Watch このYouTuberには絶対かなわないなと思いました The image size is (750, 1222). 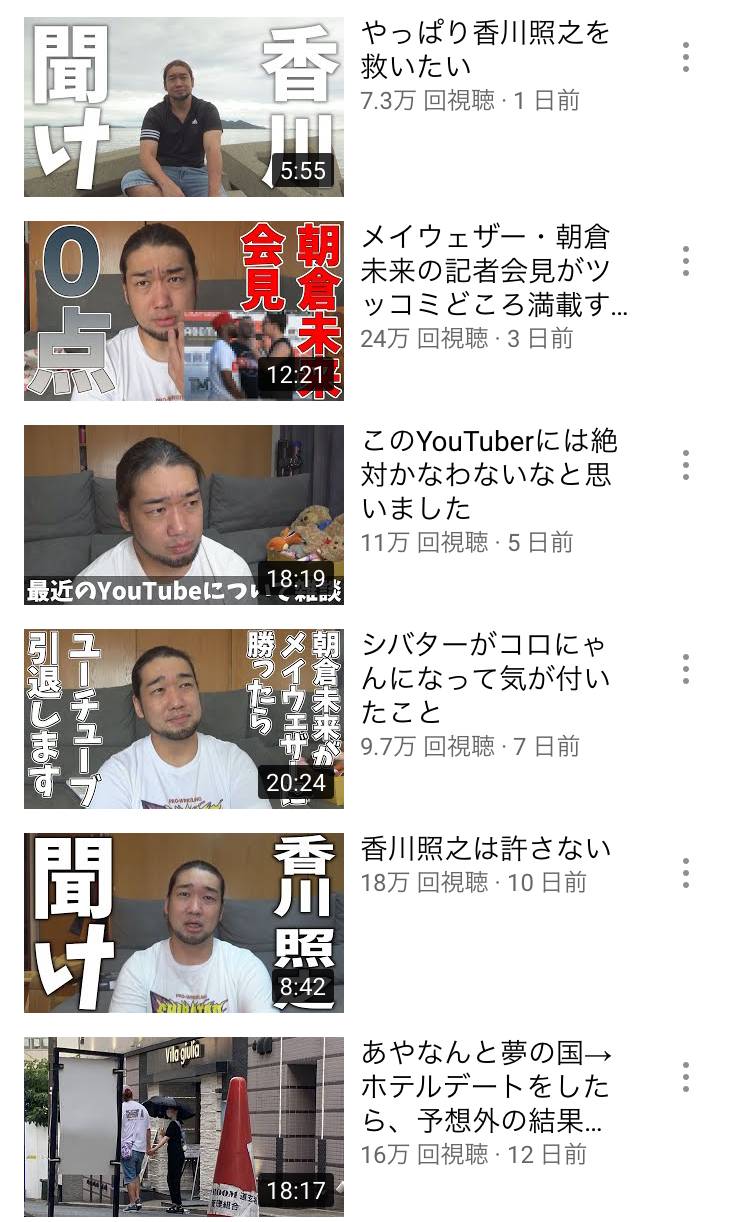coord(184,515)
